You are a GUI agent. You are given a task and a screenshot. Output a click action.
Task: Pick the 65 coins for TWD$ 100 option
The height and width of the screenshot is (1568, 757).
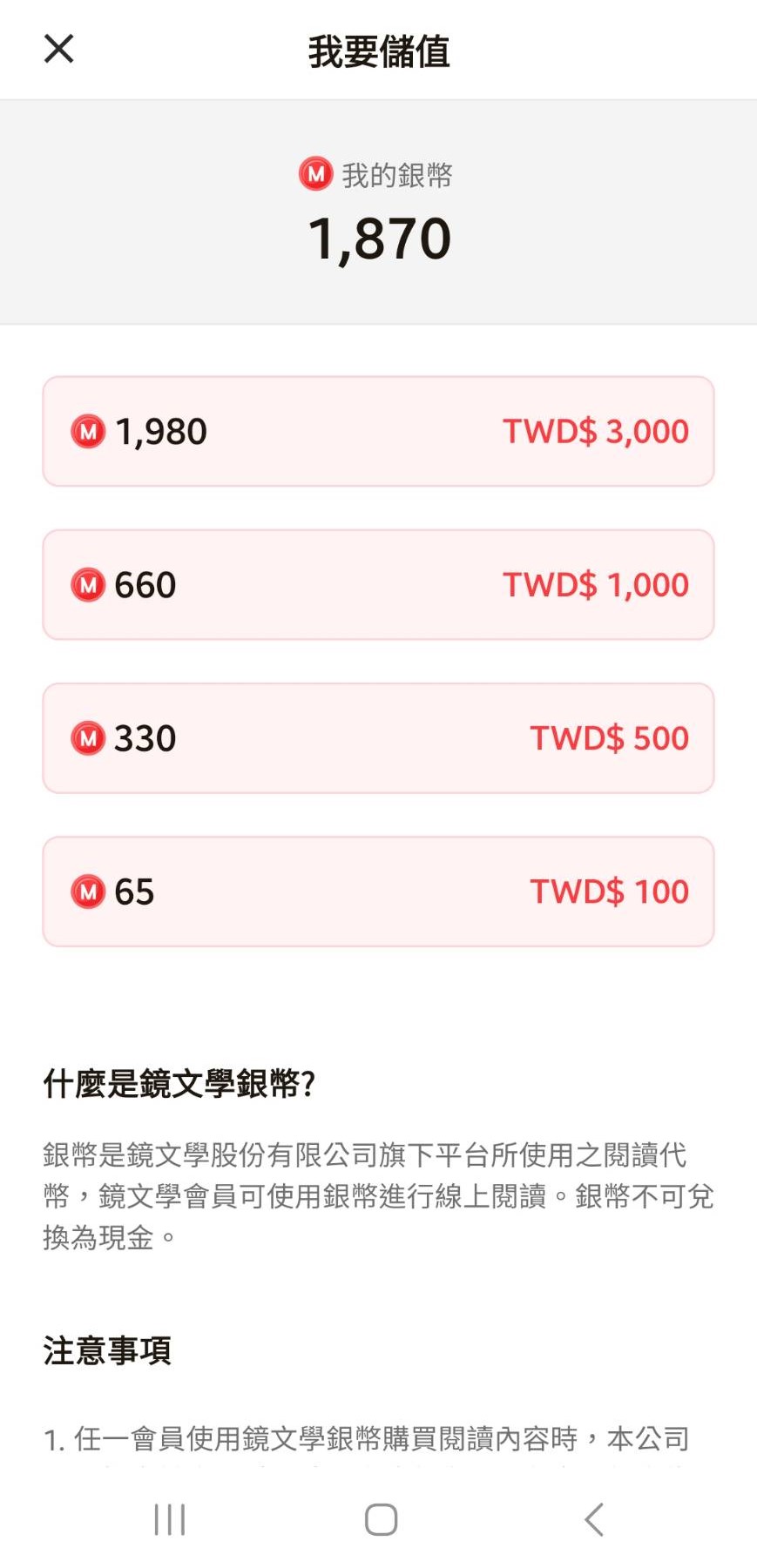pos(378,891)
